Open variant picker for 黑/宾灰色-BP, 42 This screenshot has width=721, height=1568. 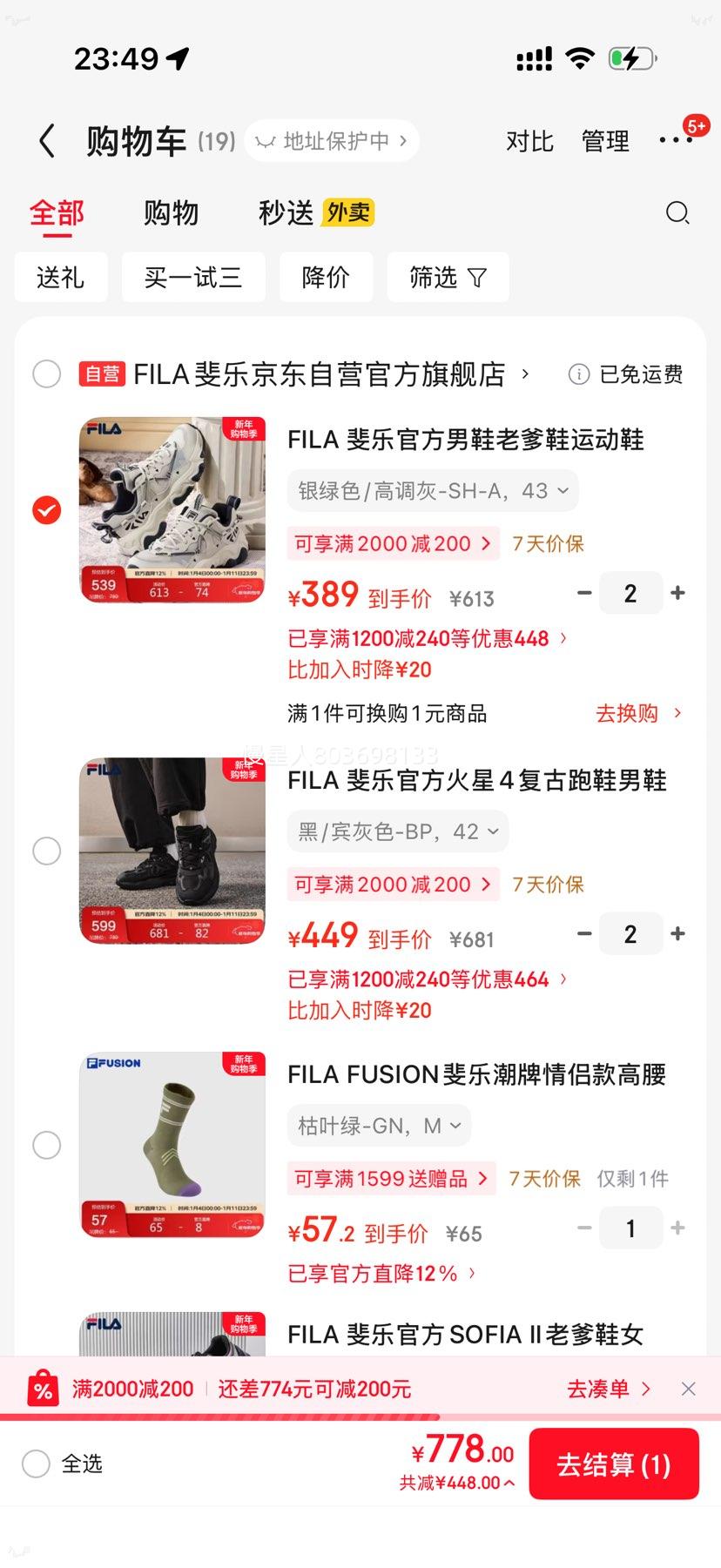pyautogui.click(x=397, y=831)
